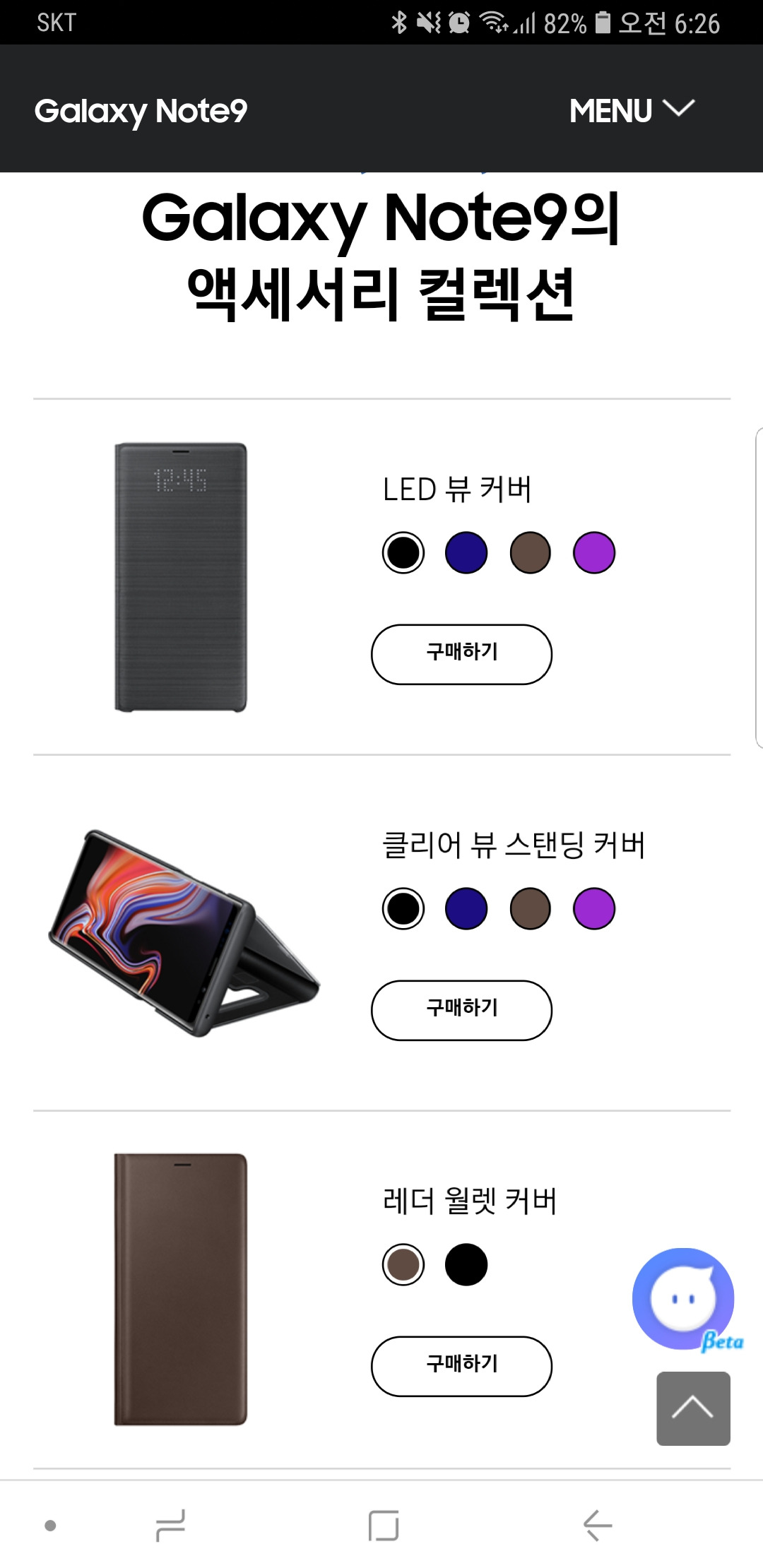Image resolution: width=763 pixels, height=1568 pixels.
Task: Tap 구매하기 for 레더 월렛 커버
Action: (461, 1366)
